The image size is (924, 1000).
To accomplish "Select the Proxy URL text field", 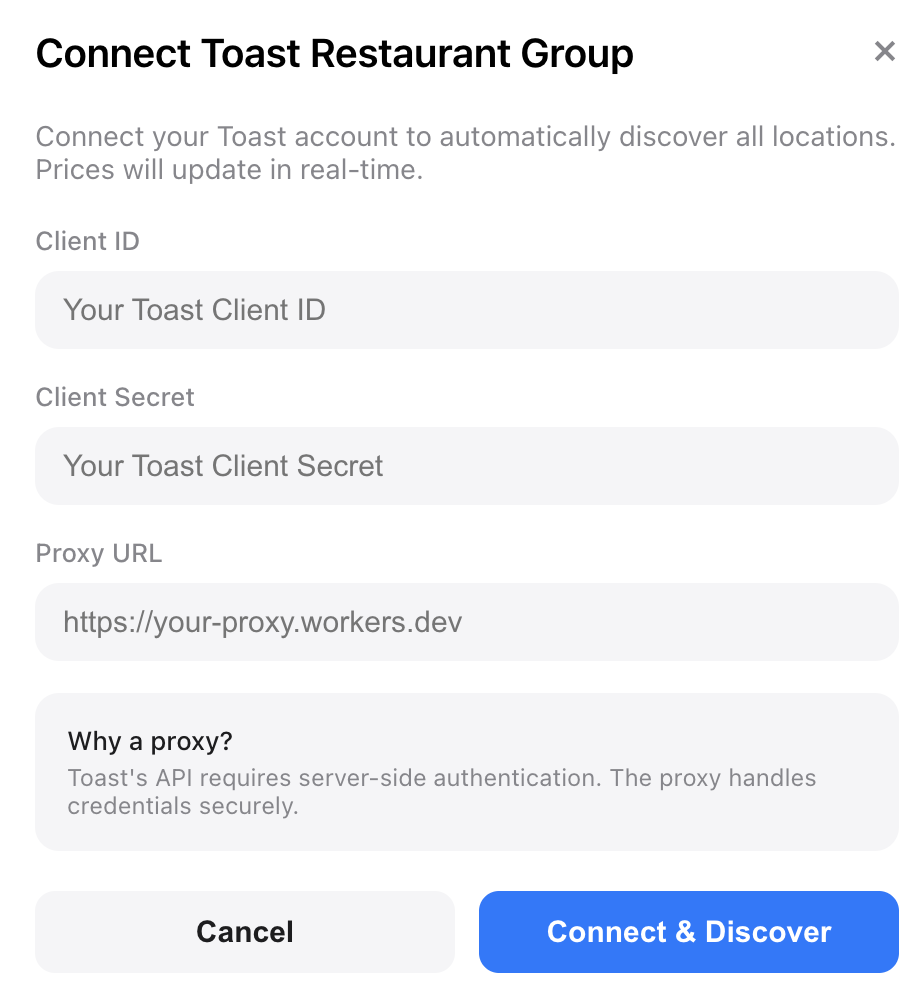I will pyautogui.click(x=466, y=622).
